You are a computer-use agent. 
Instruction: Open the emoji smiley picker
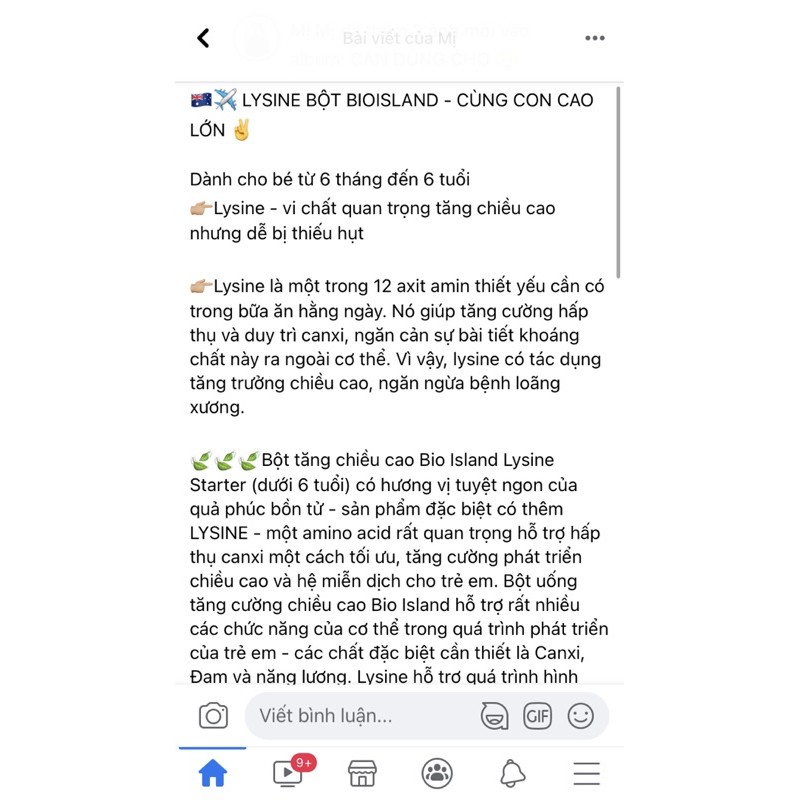[581, 716]
